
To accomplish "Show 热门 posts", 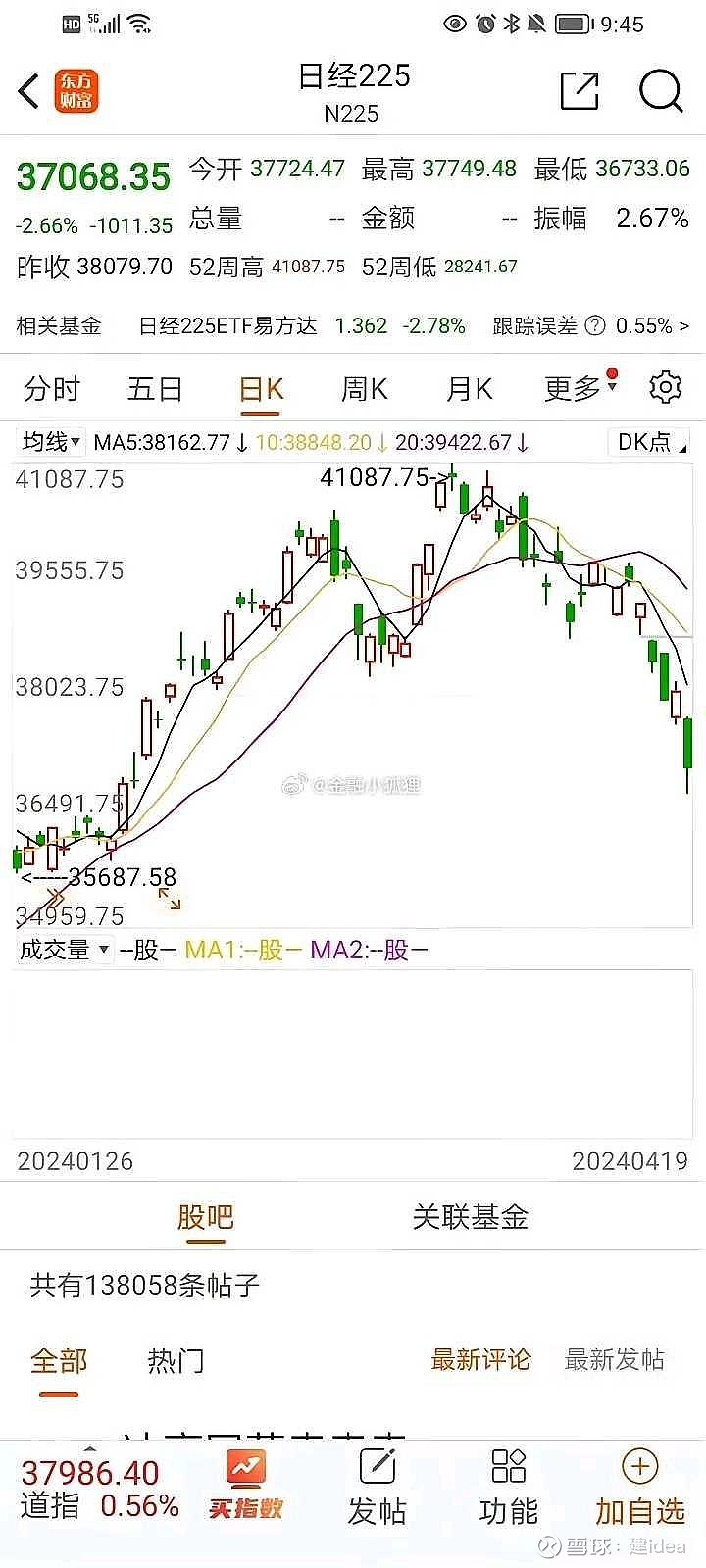I will pos(176,1360).
